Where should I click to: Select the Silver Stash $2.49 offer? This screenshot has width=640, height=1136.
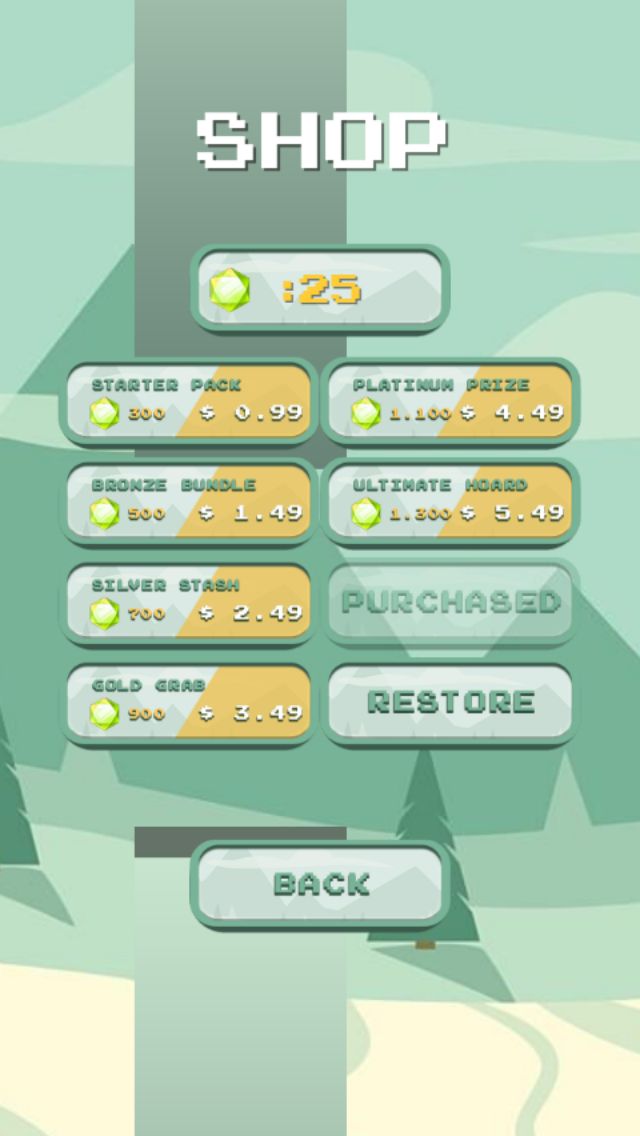[188, 602]
